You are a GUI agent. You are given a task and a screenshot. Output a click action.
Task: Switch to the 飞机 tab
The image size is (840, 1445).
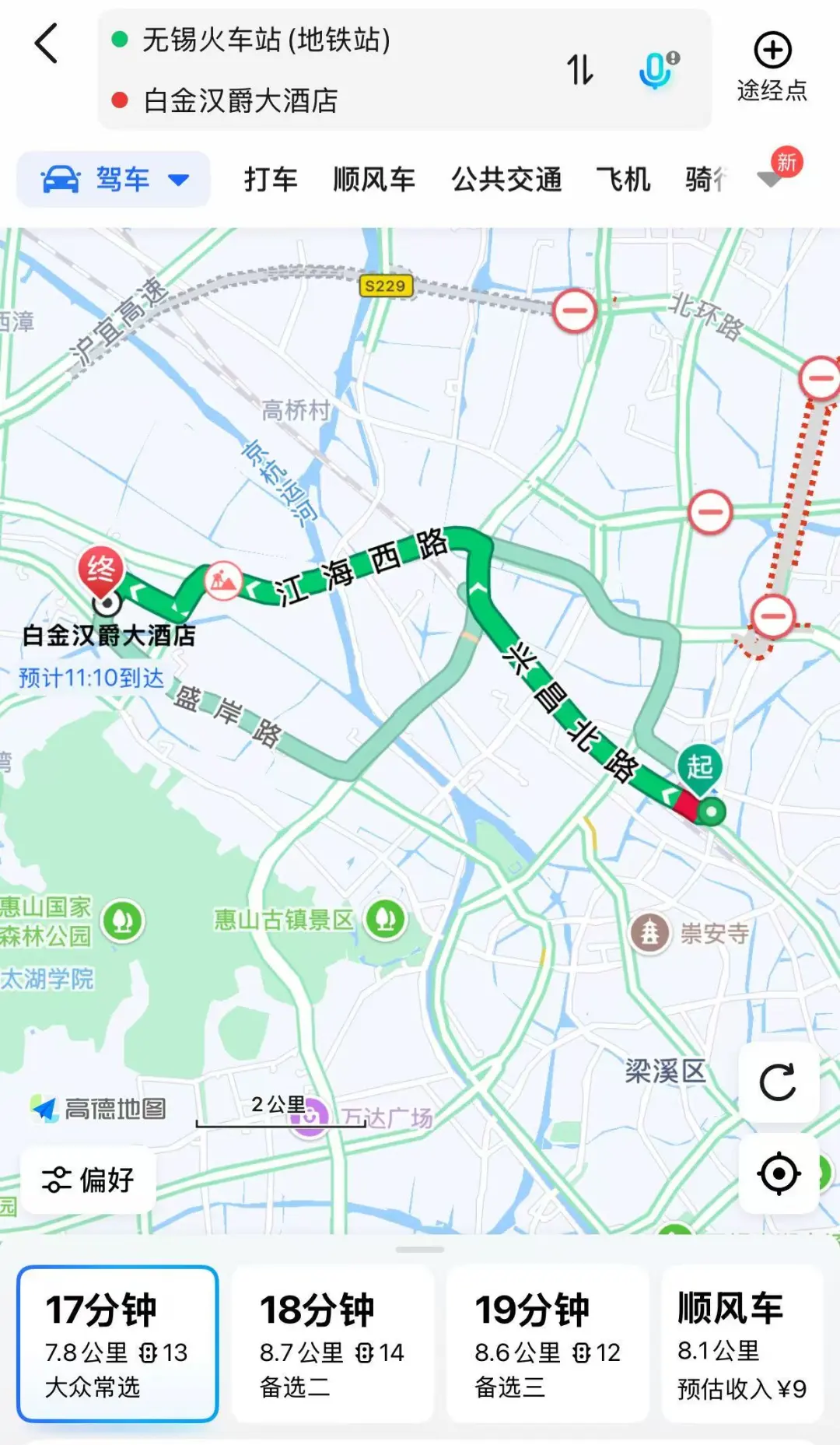(x=623, y=180)
